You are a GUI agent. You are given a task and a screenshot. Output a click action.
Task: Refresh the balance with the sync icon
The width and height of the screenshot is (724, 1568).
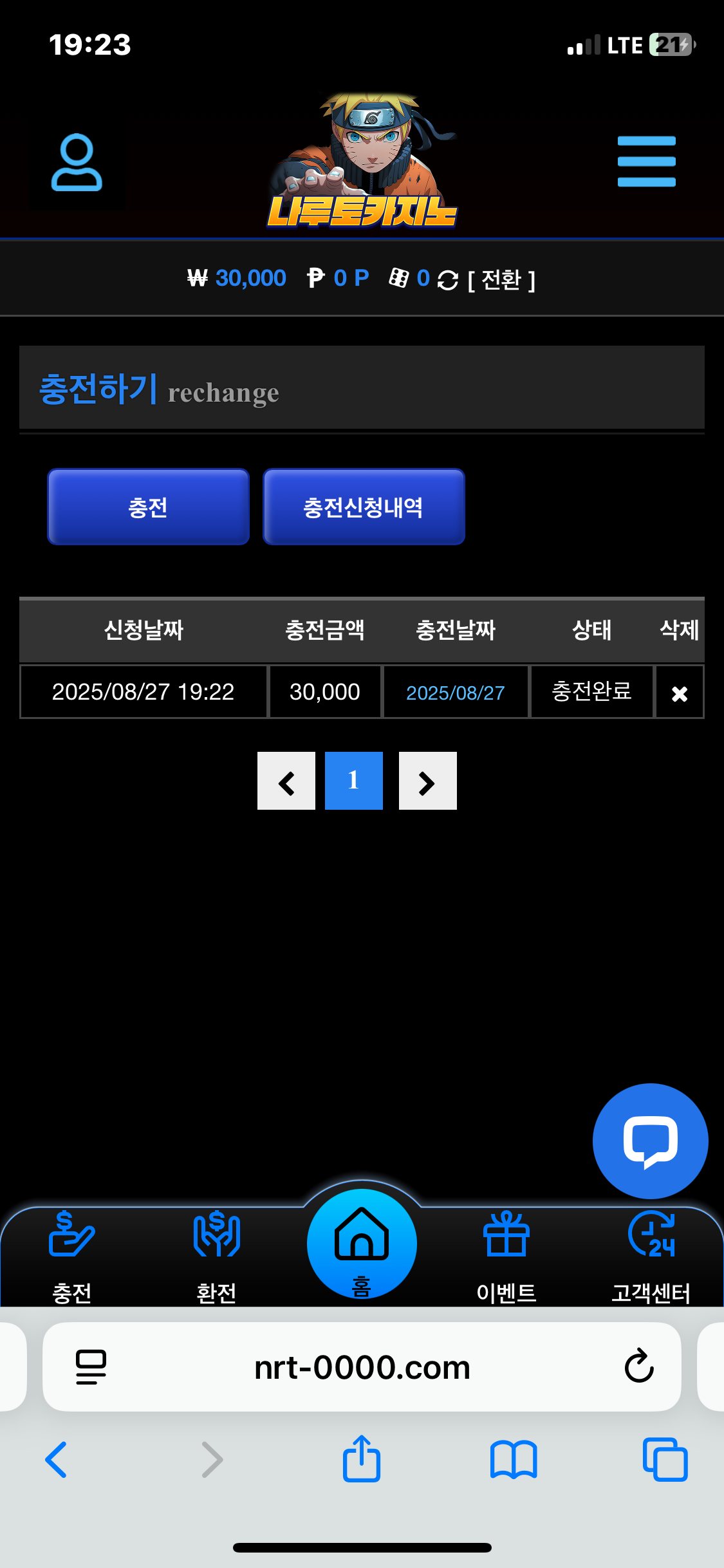[448, 280]
